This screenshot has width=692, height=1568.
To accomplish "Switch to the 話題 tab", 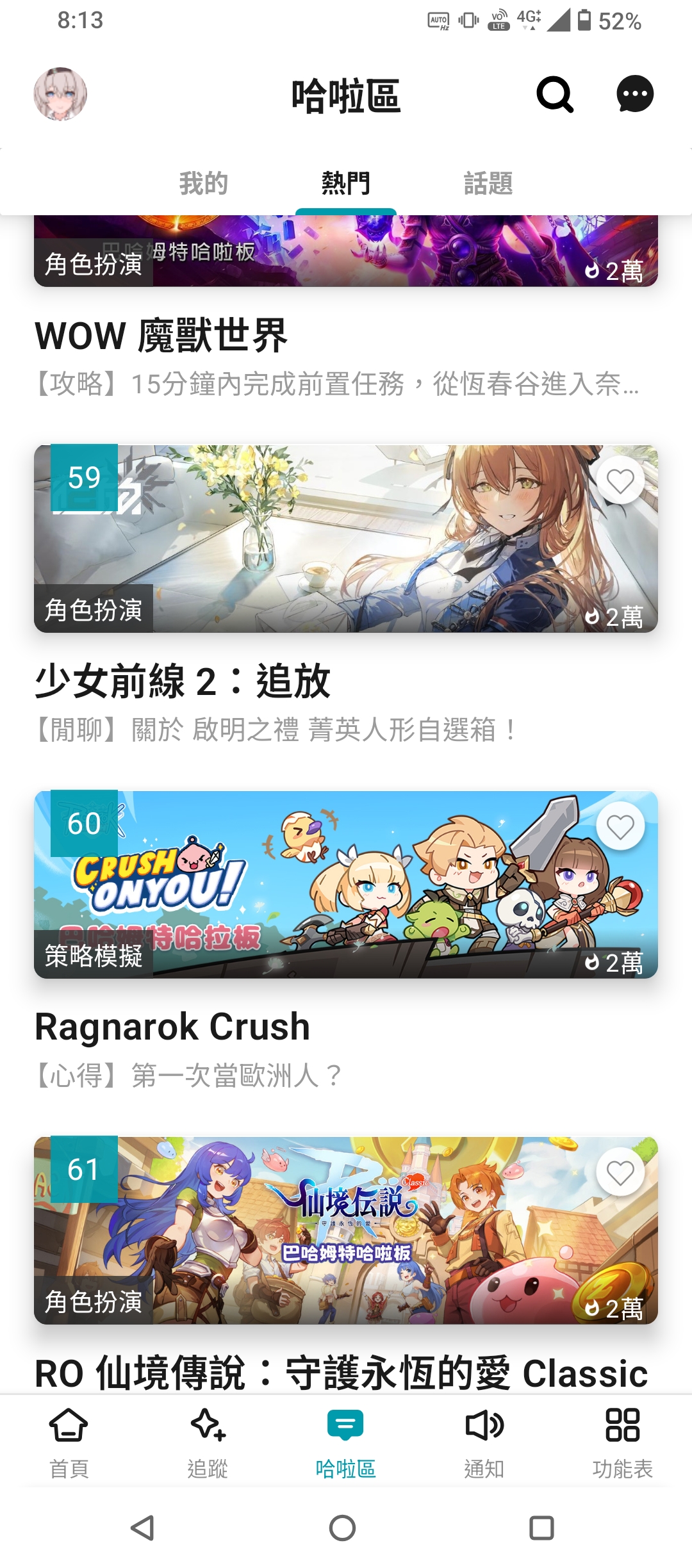I will (488, 183).
